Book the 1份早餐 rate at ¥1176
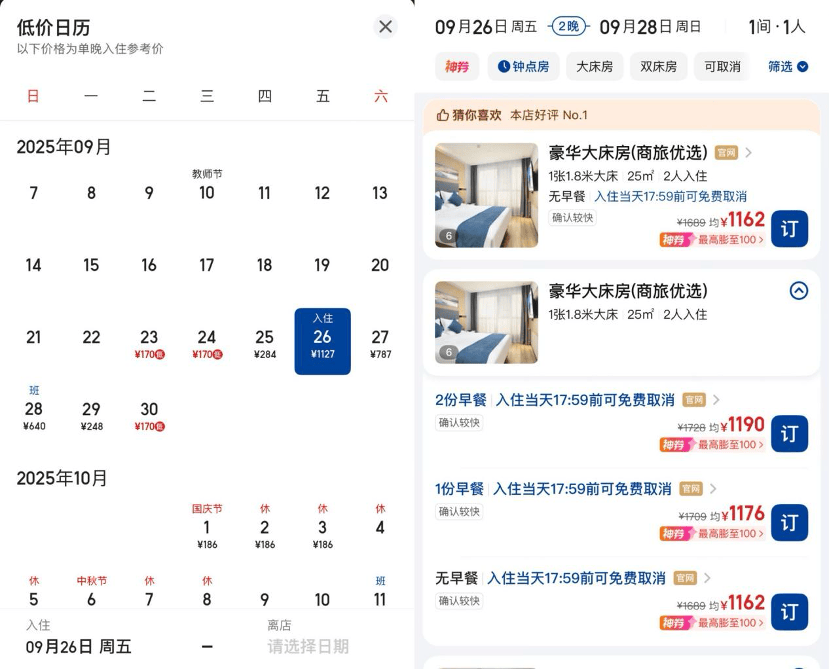This screenshot has width=830, height=670. tap(789, 523)
